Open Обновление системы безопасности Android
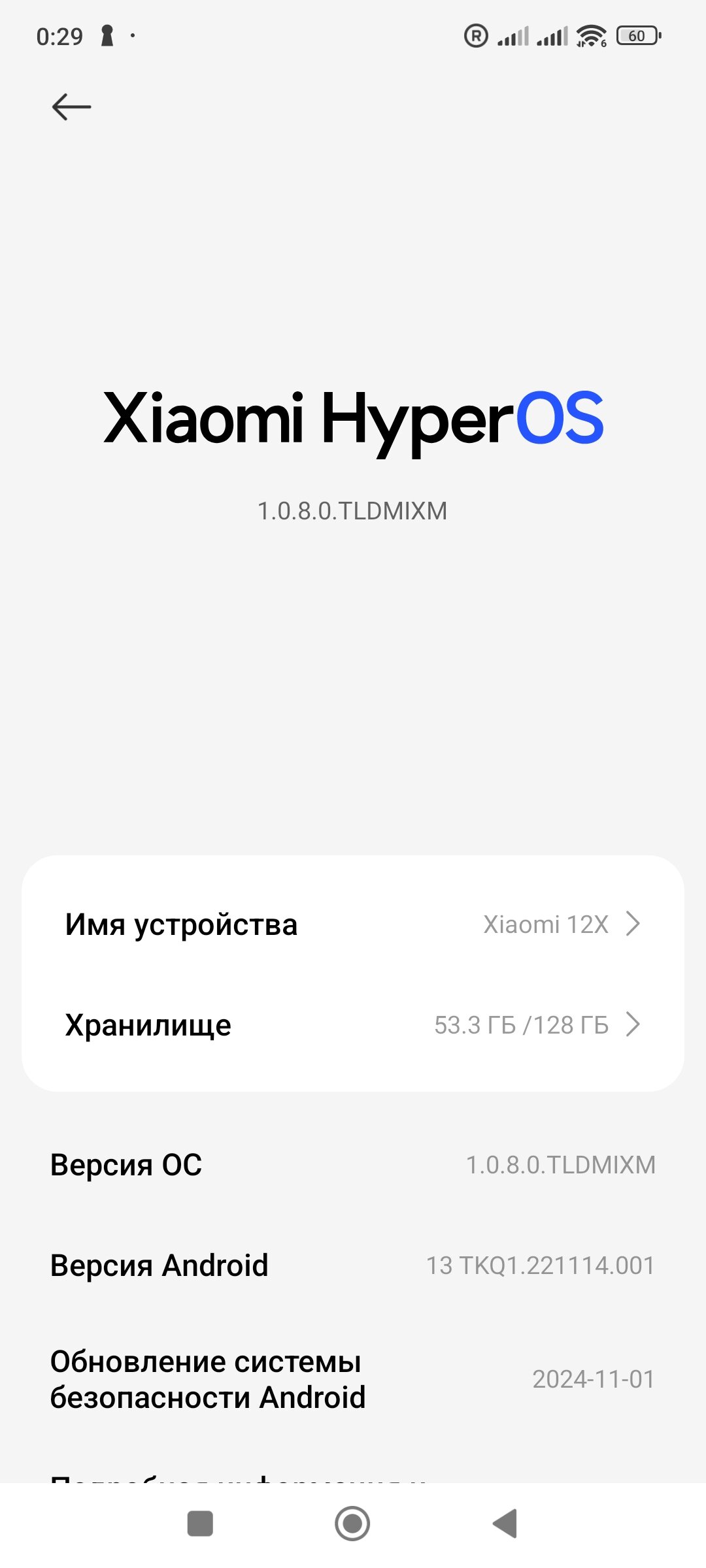This screenshot has height=1568, width=706. [x=353, y=1379]
